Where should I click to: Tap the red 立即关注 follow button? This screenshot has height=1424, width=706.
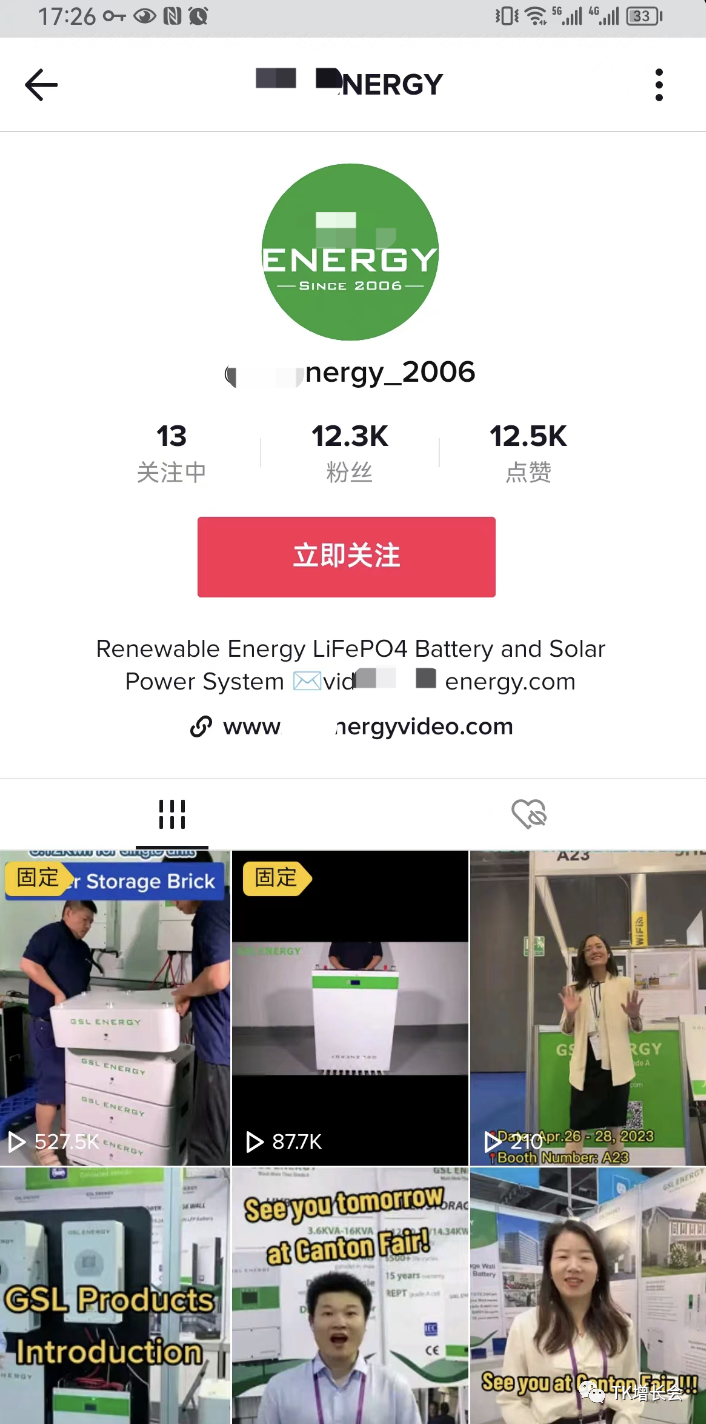pos(346,557)
